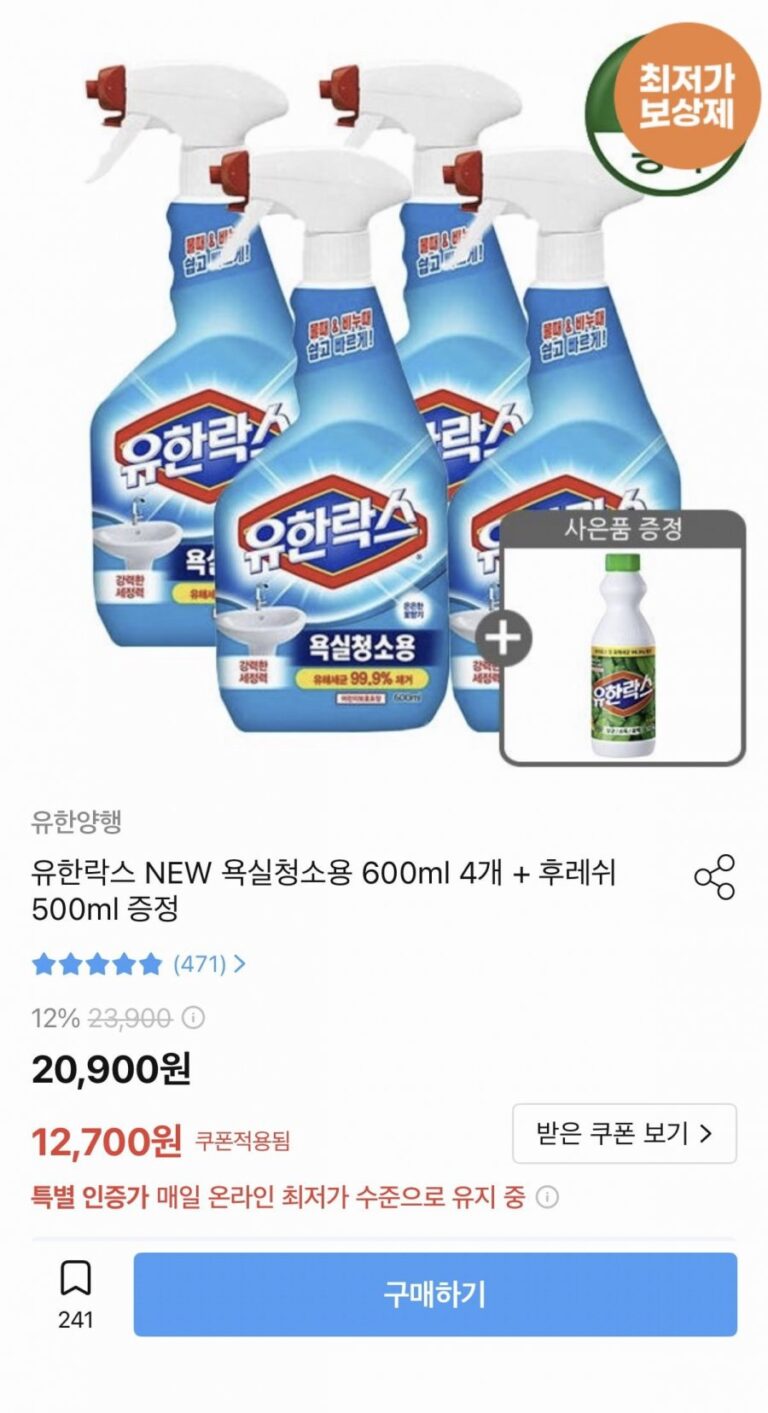
Task: Open the 471 reviews link
Action: (x=209, y=964)
